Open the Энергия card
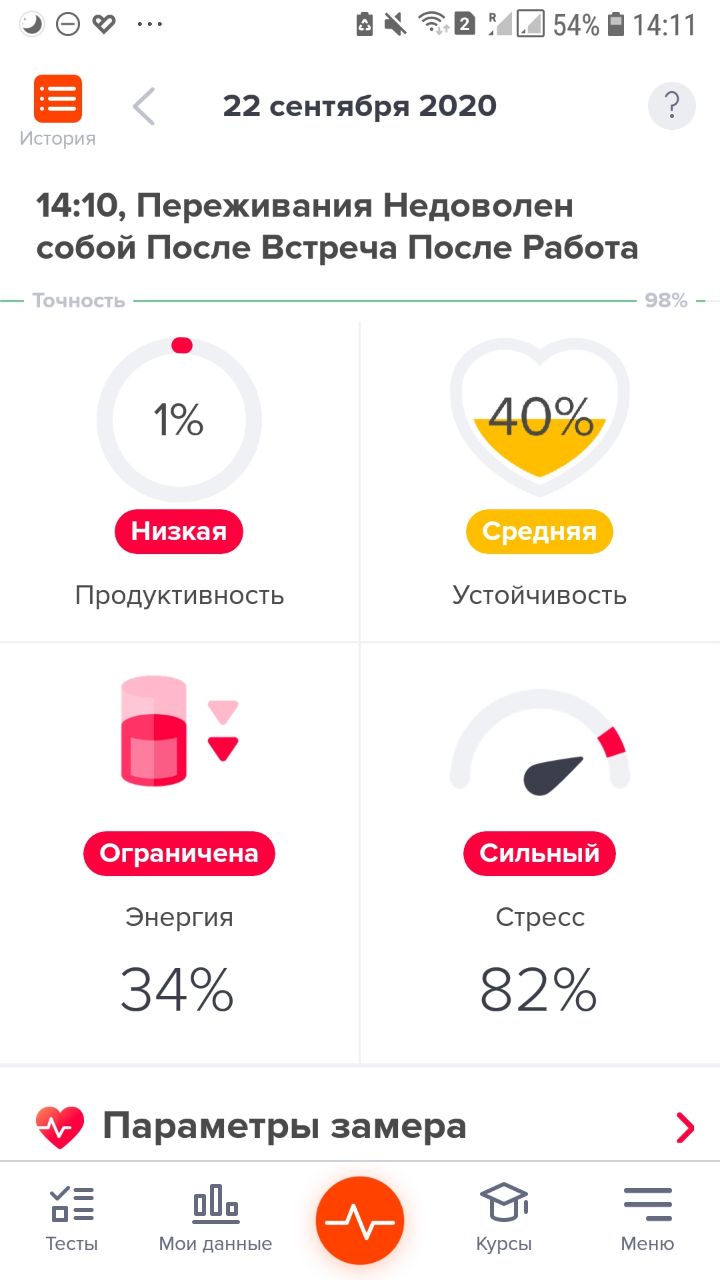 click(x=179, y=850)
